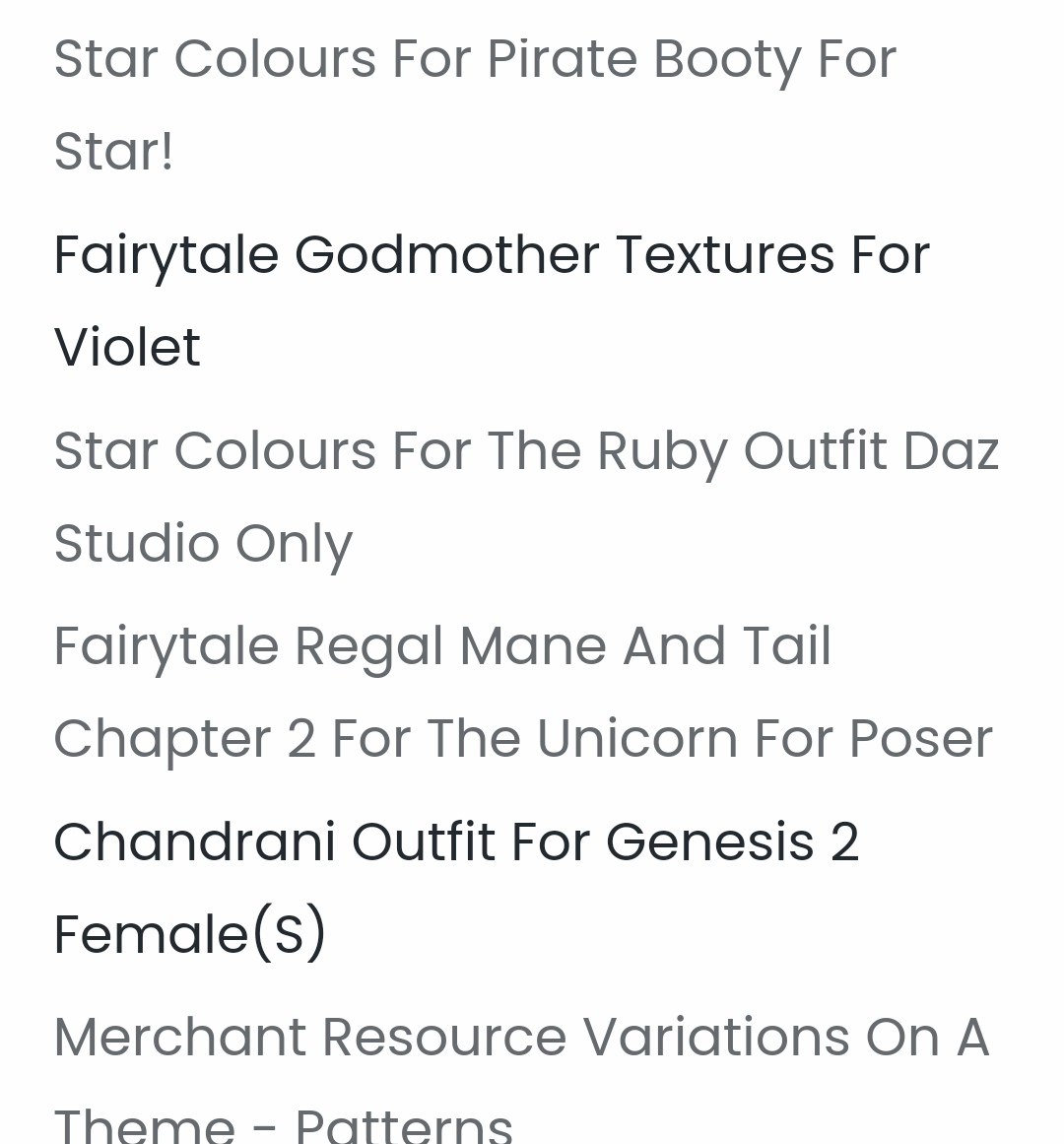Tap Merchant Resource Variations On A Theme link
The height and width of the screenshot is (1144, 1064).
click(x=520, y=1040)
